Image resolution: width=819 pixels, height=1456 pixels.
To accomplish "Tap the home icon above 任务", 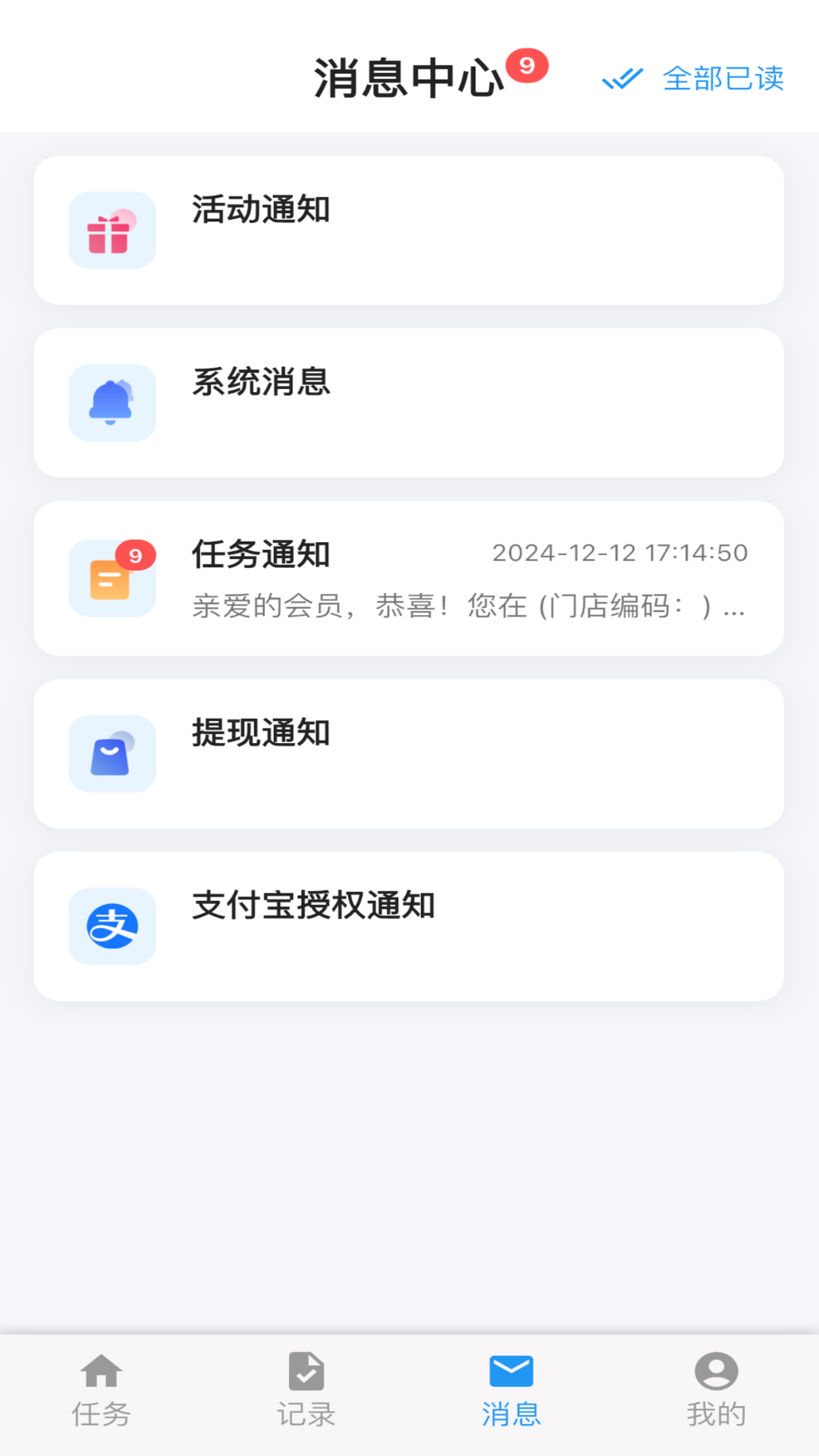I will point(101,1371).
